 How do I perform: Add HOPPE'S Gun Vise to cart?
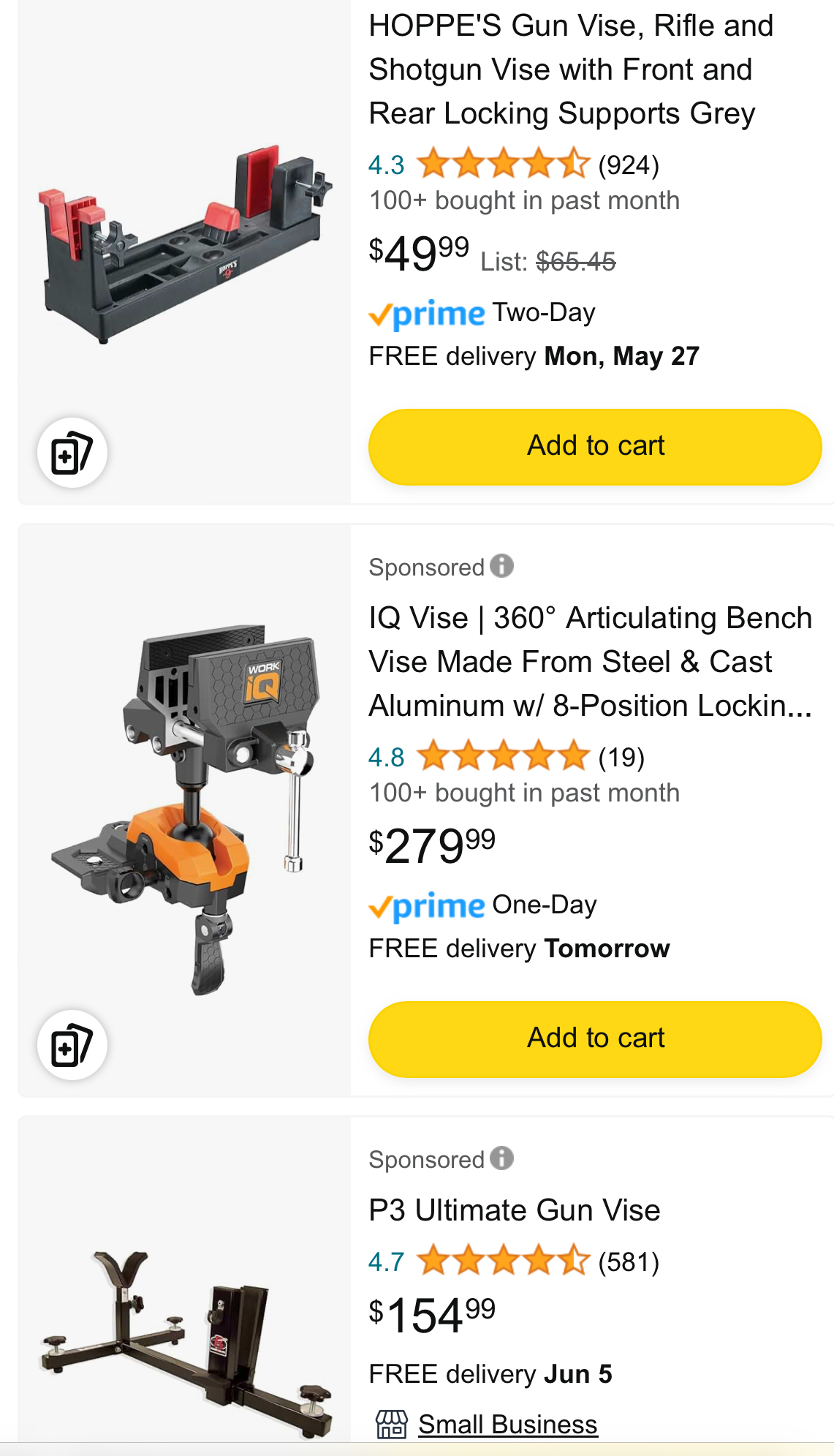tap(595, 446)
